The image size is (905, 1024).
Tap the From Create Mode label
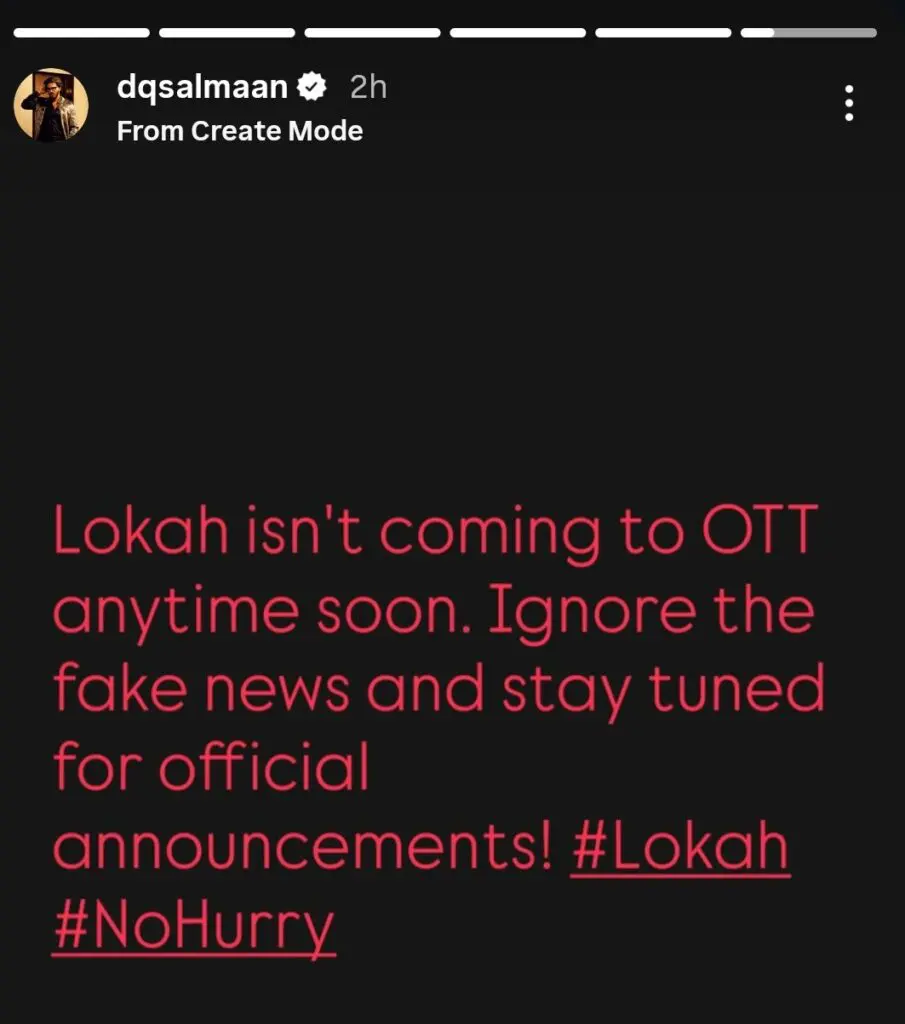point(240,131)
